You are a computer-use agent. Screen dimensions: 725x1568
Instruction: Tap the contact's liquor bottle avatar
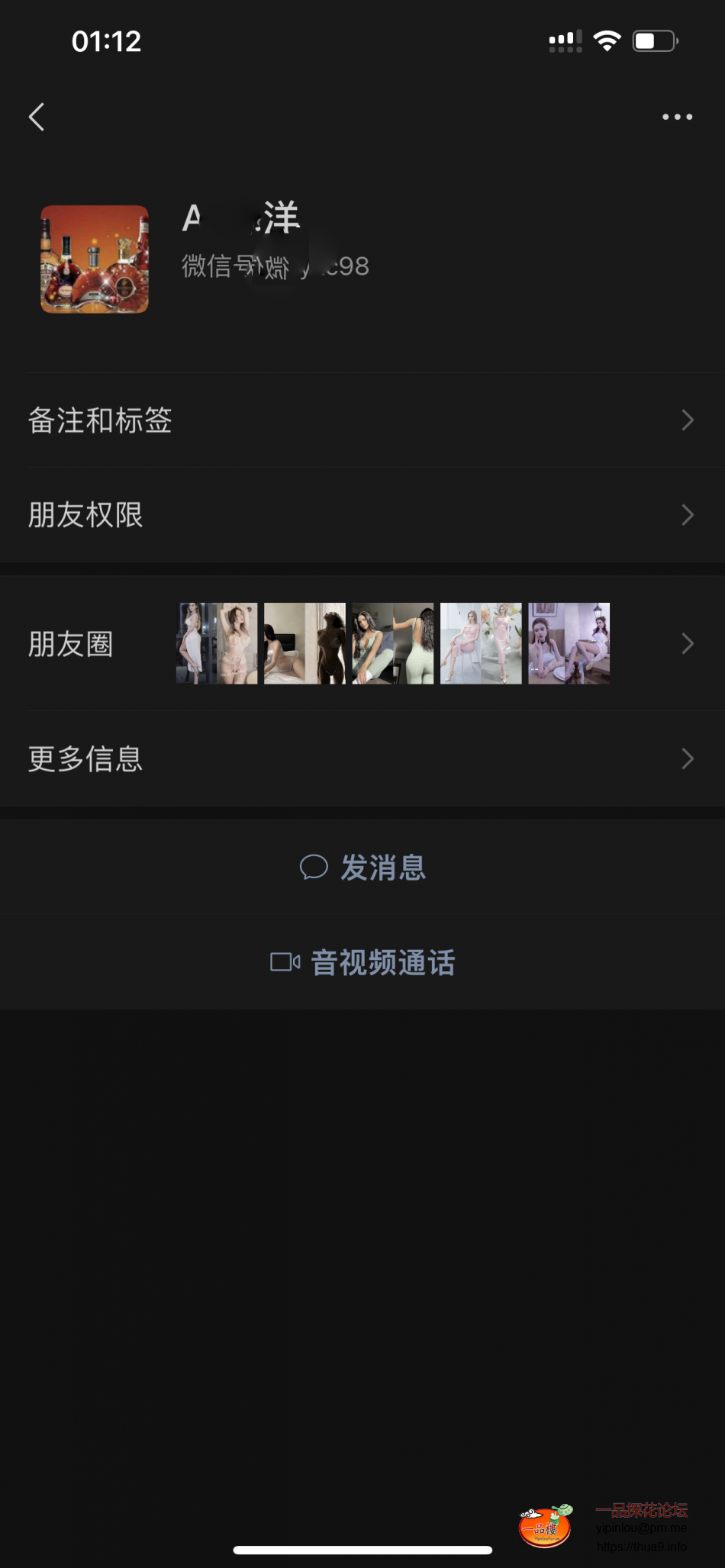(94, 259)
